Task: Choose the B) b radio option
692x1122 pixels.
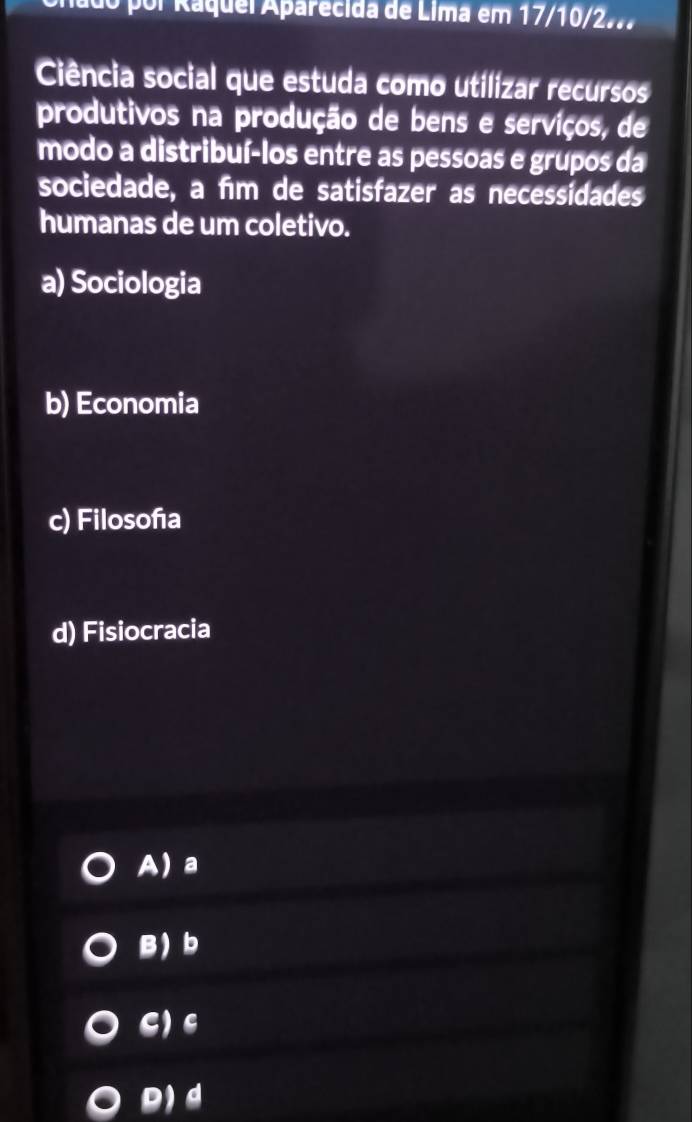Action: [x=99, y=943]
